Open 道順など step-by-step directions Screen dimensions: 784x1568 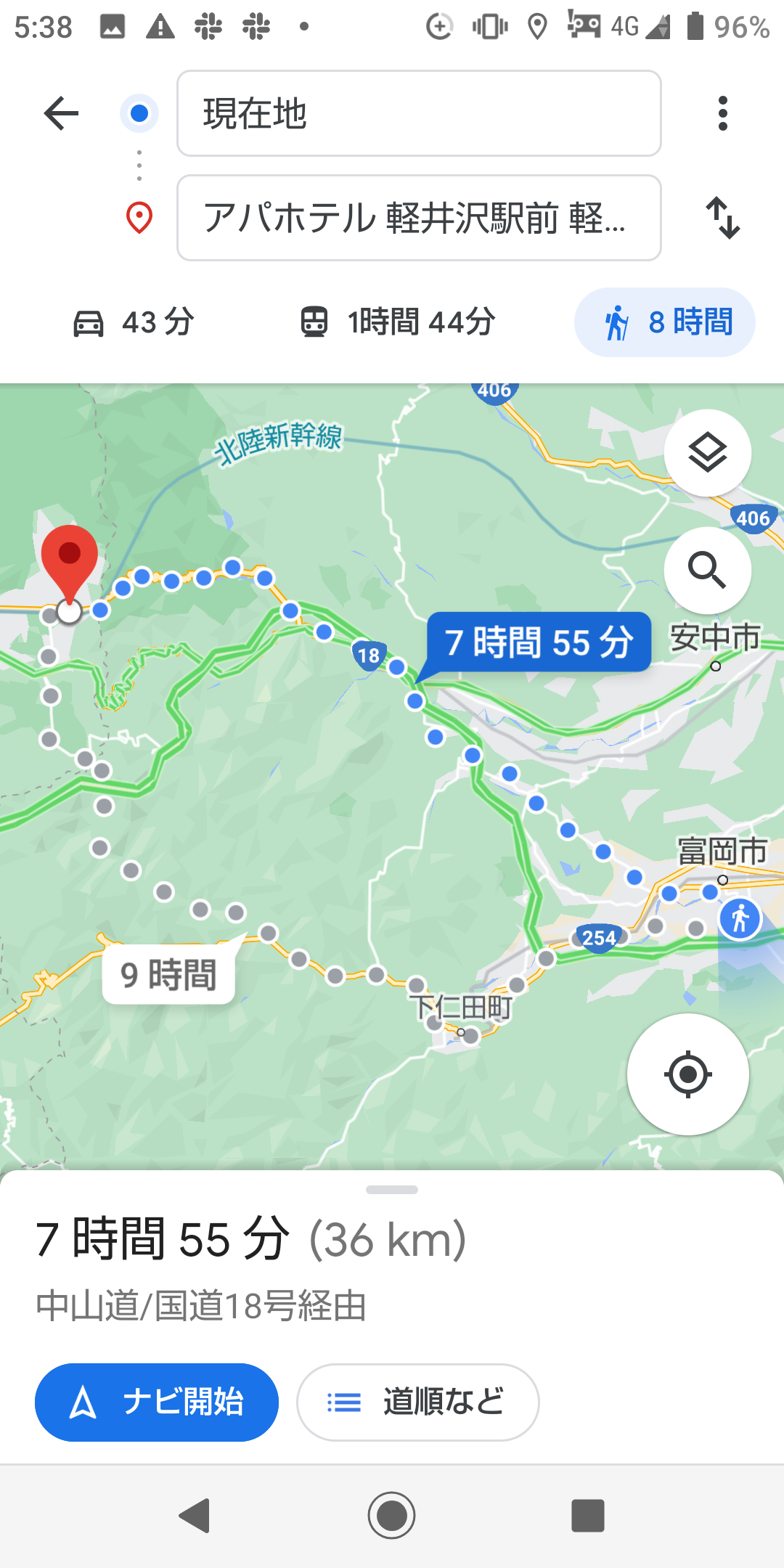418,1402
